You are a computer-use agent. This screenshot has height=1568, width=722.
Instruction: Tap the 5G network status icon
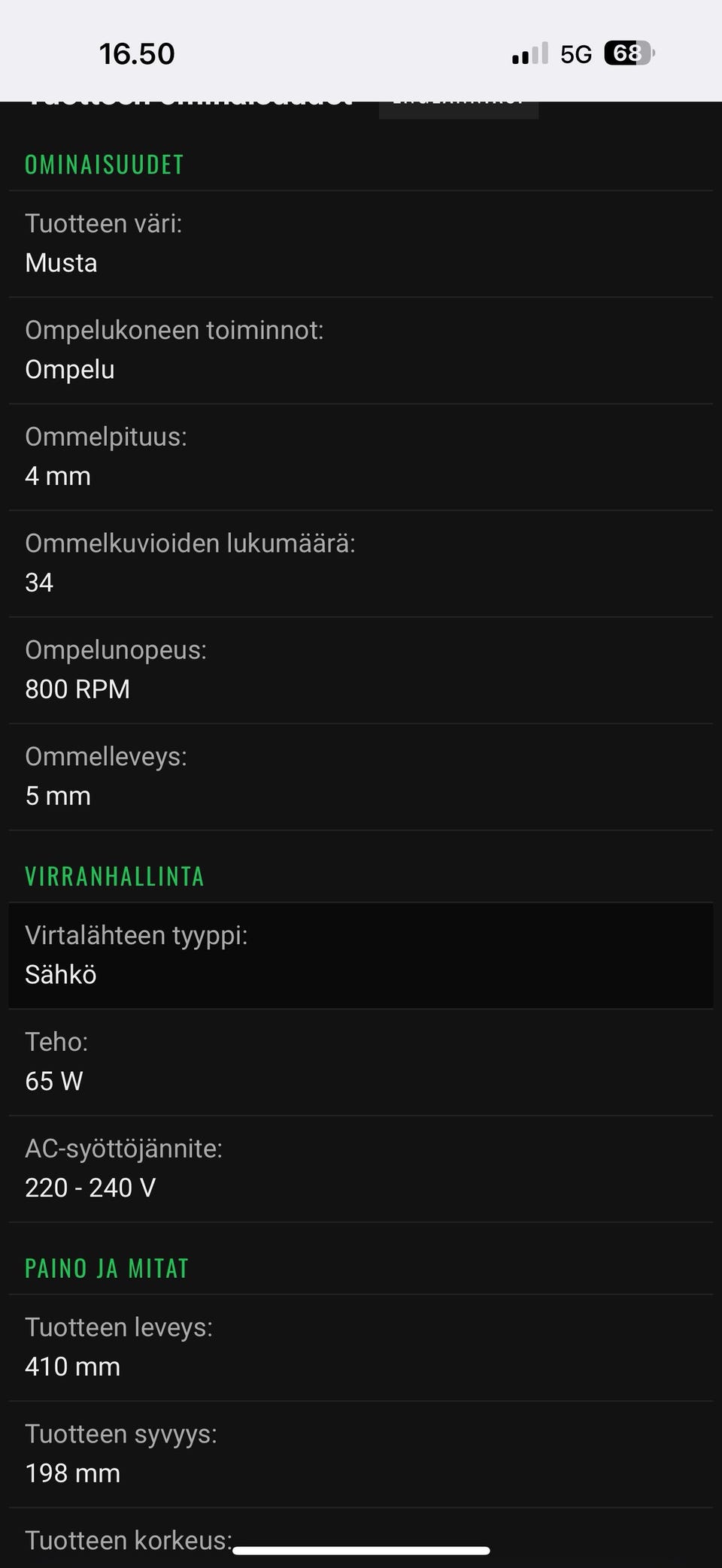pos(575,53)
